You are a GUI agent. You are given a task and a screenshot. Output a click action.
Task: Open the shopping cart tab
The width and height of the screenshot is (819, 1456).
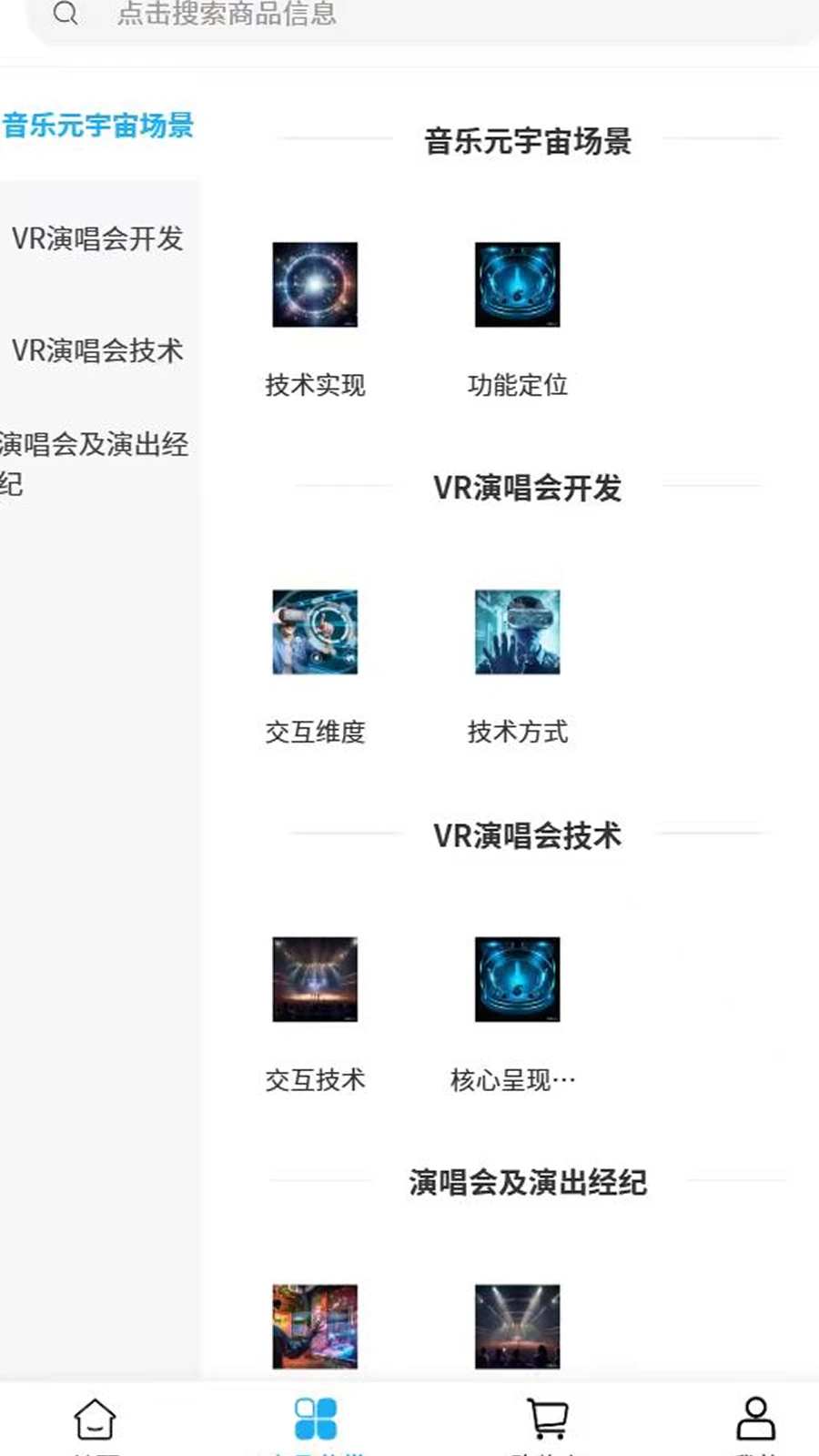coord(547,1421)
